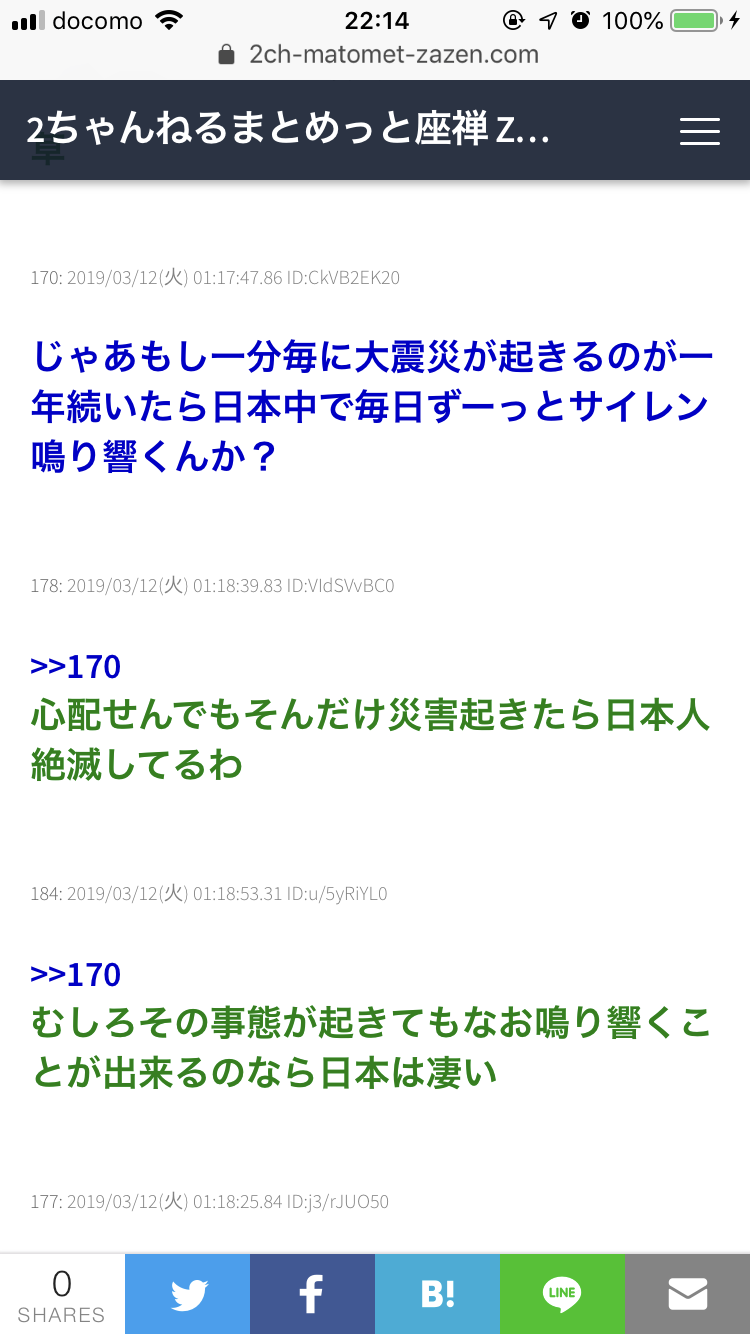
Task: Send this page via LINE
Action: tap(562, 1294)
